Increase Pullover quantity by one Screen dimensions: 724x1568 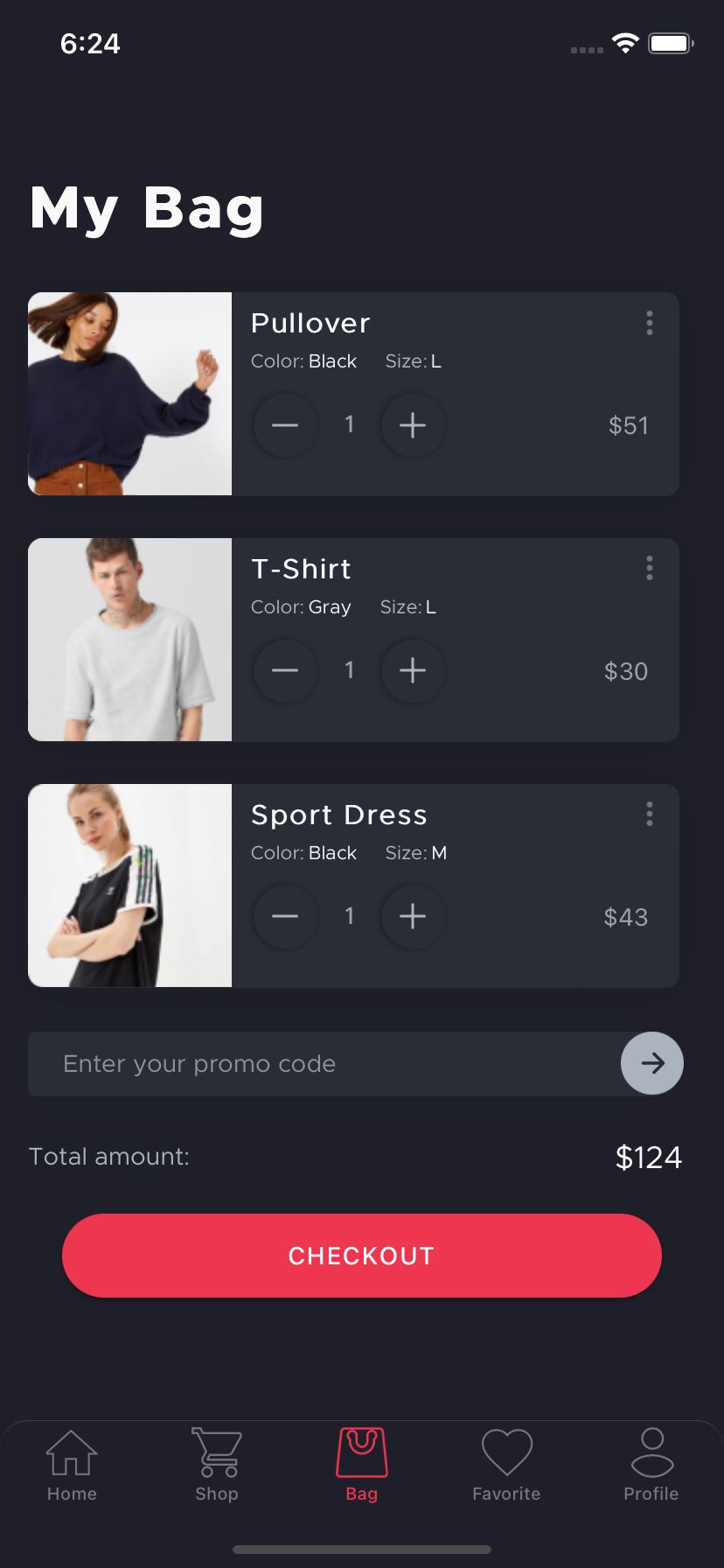[413, 425]
